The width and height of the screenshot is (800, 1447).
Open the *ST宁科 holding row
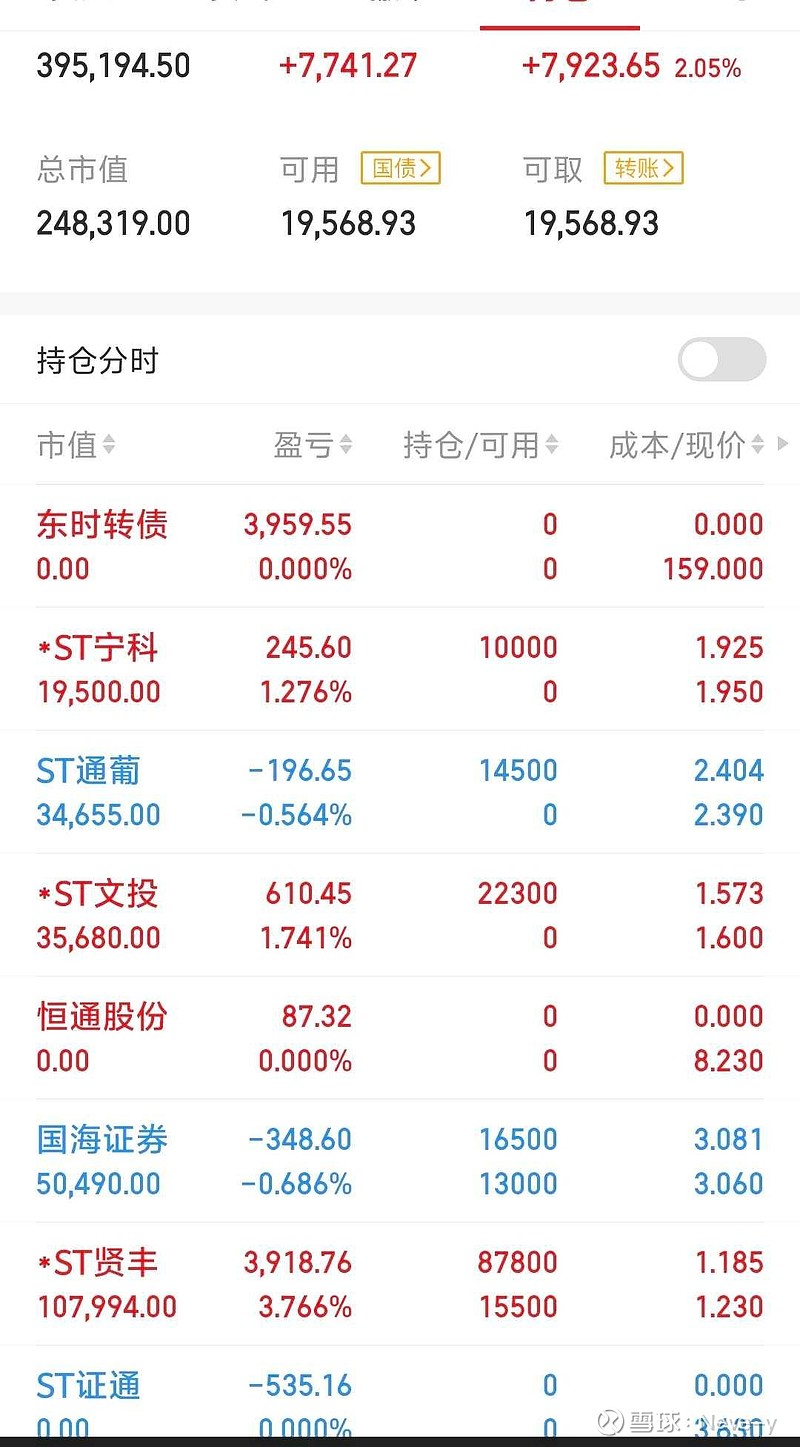pos(400,669)
